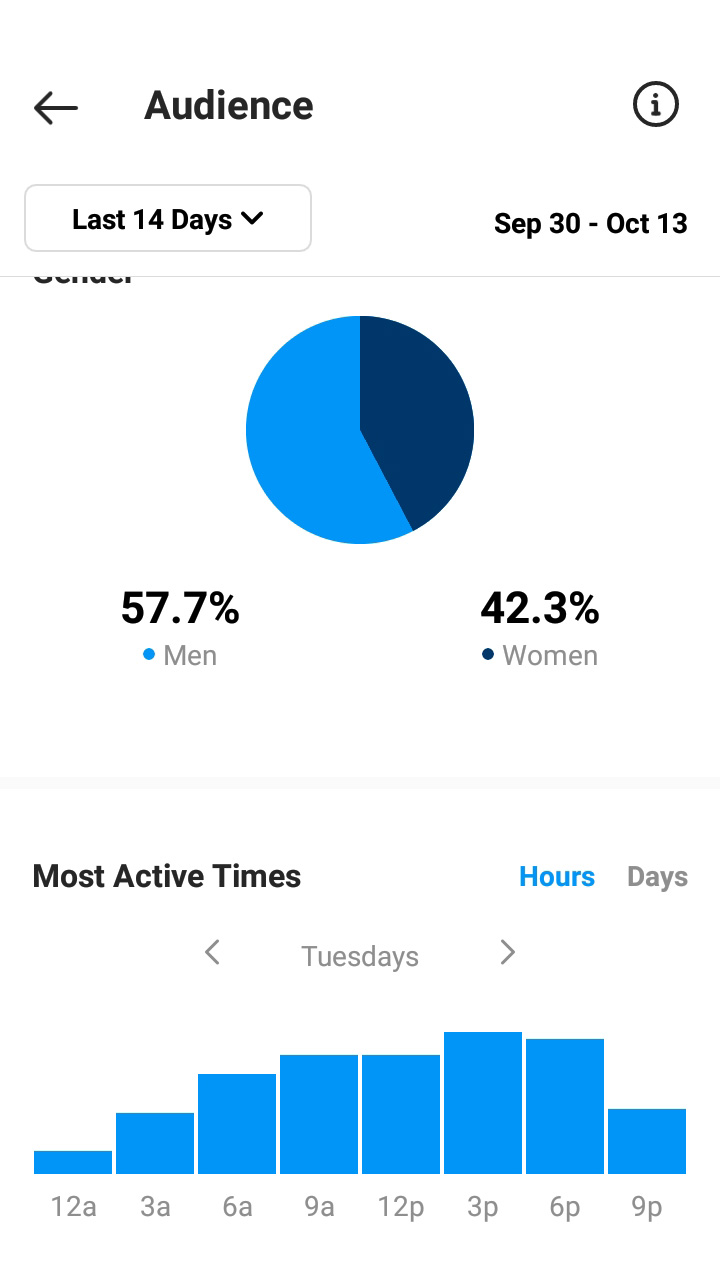Show the previous day before Tuesdays
Image resolution: width=720 pixels, height=1280 pixels.
click(212, 952)
